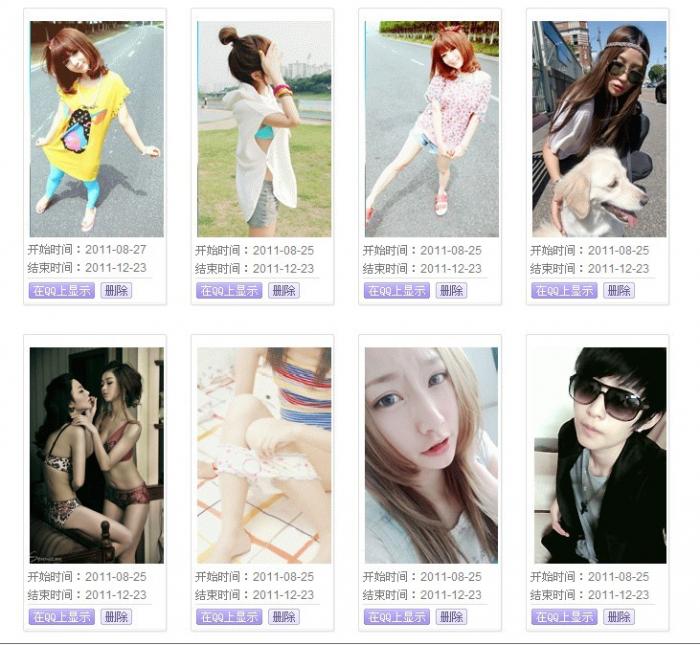This screenshot has width=700, height=645.
Task: Tap 在QQ上显示 under the yellow shirt photo
Action: point(62,291)
